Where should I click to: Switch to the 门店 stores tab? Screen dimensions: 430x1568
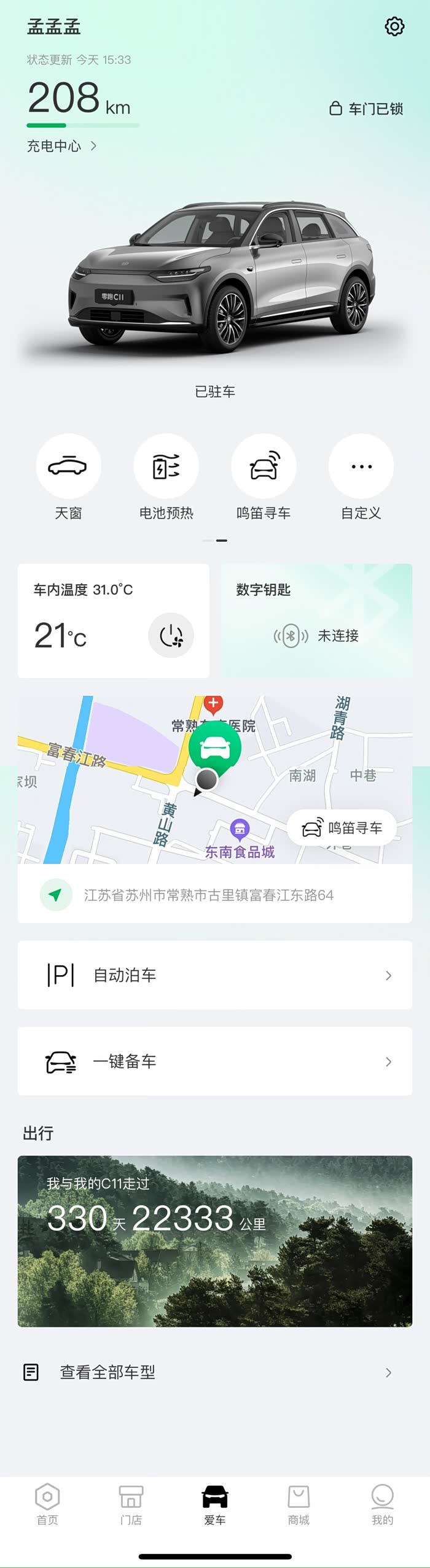coord(131,1505)
